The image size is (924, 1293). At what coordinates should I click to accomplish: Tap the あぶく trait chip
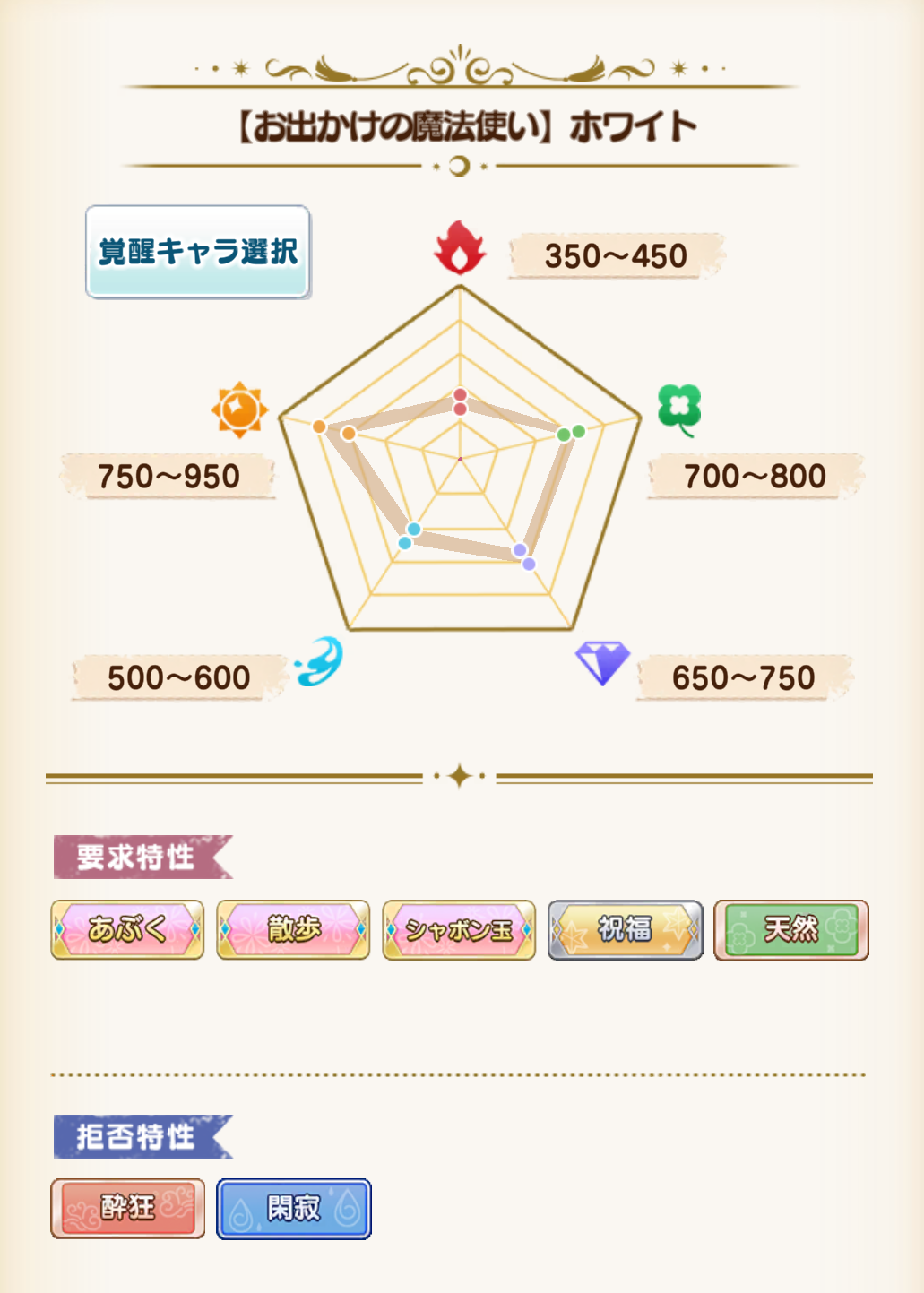[x=127, y=930]
